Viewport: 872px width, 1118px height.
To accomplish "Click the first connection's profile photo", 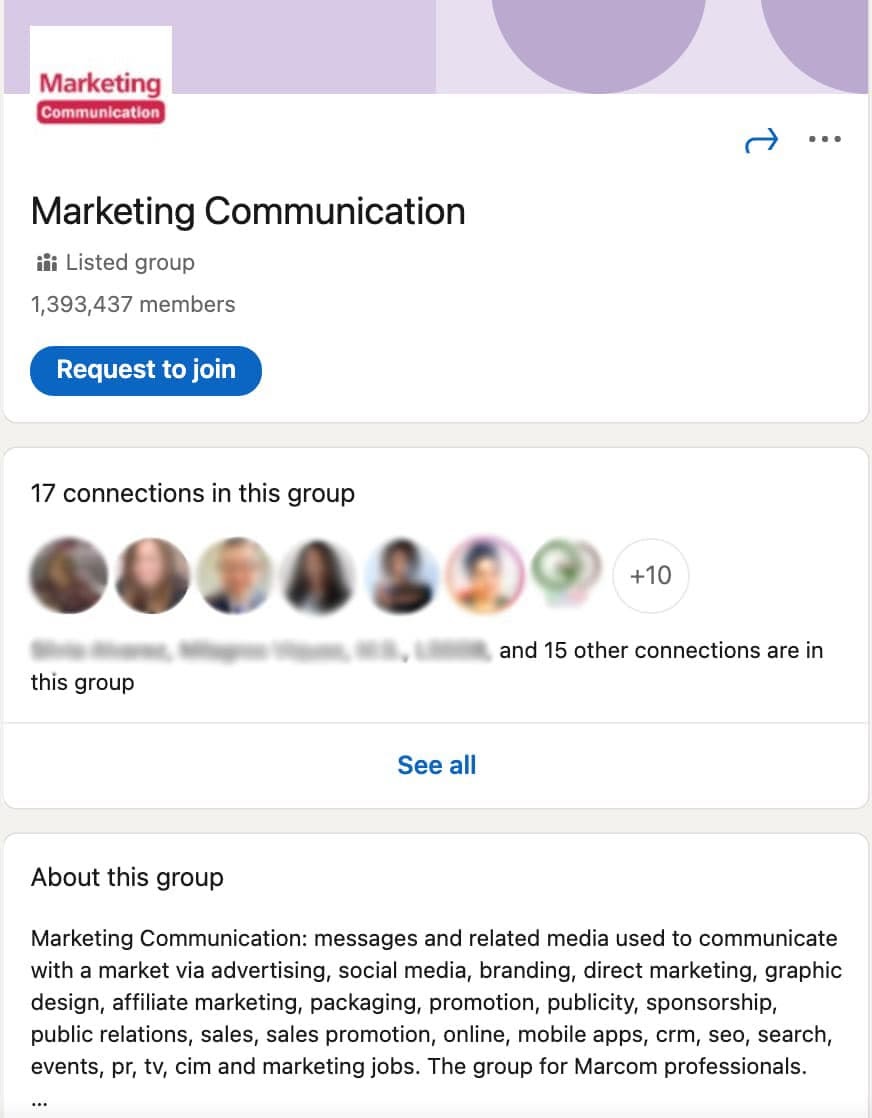I will coord(69,576).
